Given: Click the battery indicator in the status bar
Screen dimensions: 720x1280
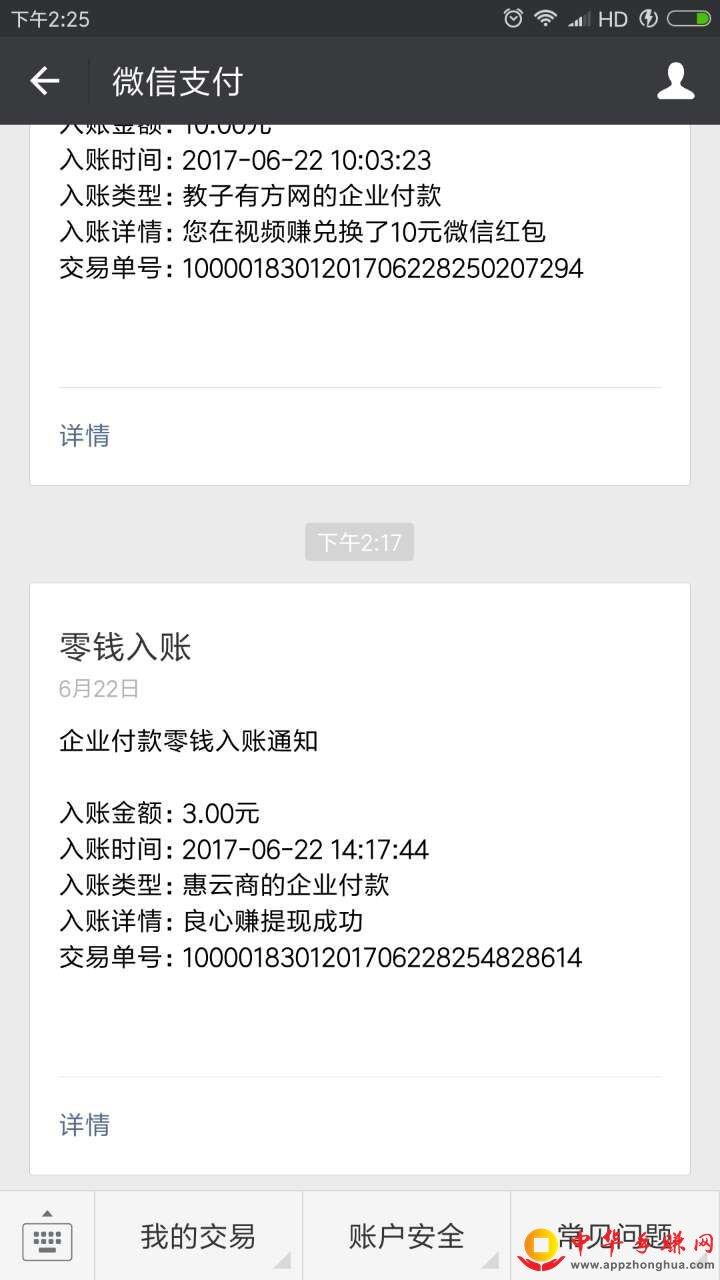Looking at the screenshot, I should click(x=688, y=18).
